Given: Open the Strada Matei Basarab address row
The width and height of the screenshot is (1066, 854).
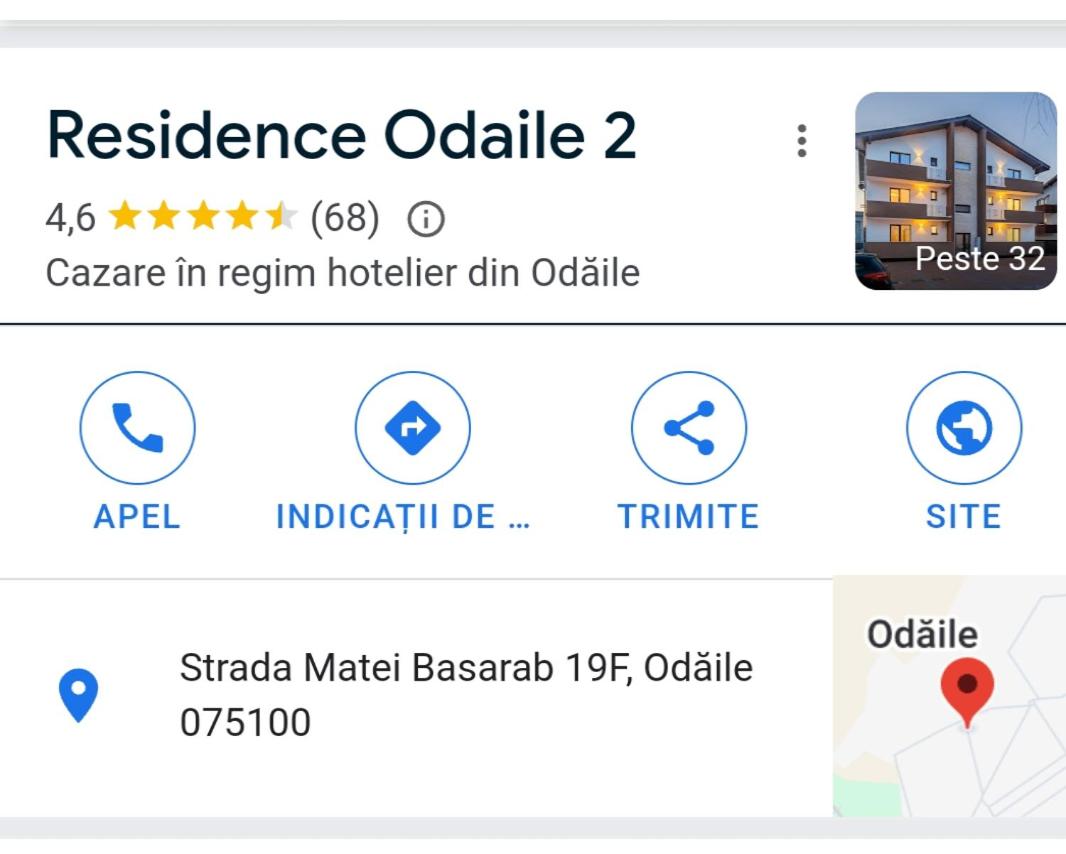Looking at the screenshot, I should point(465,694).
